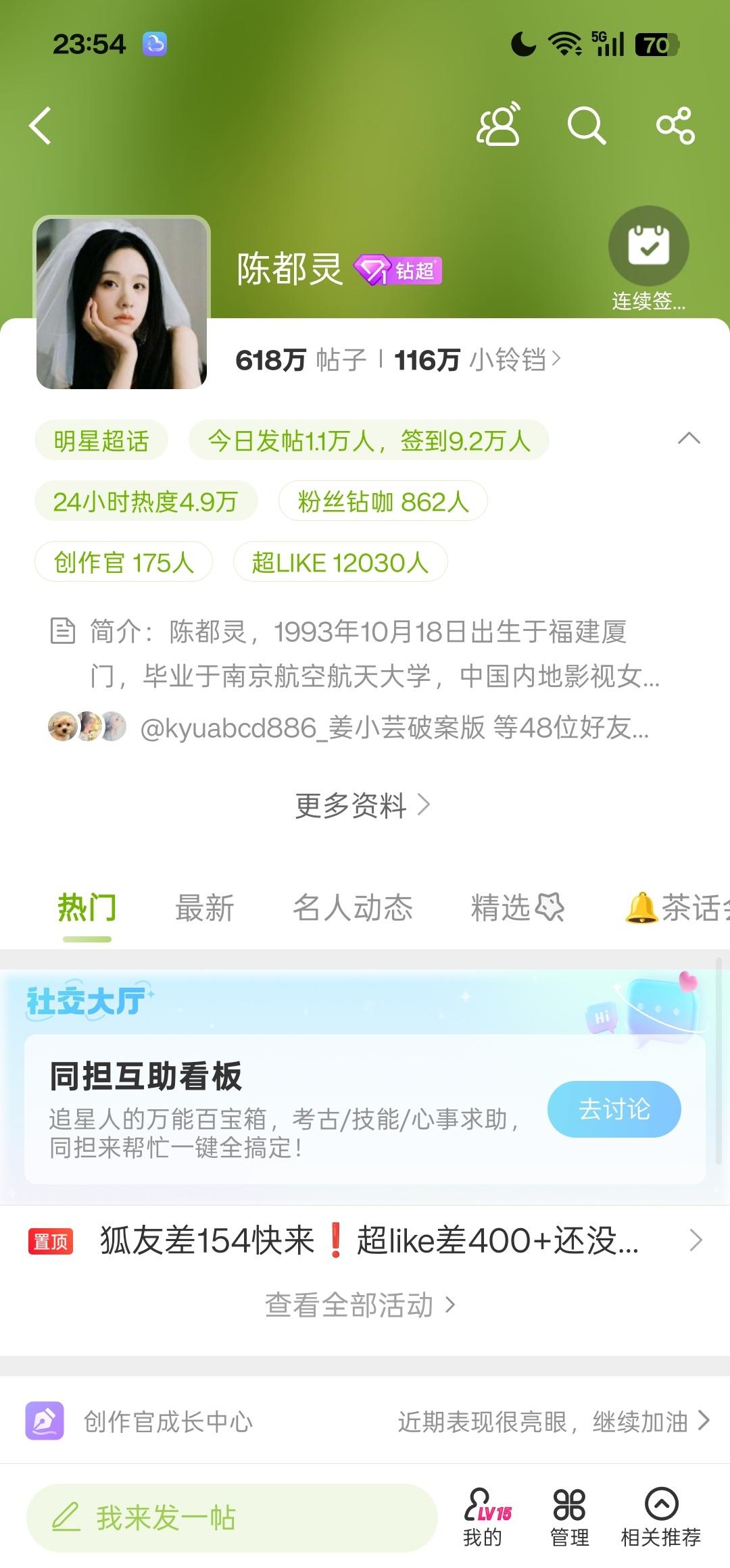Switch to the 最新 tab
Image resolution: width=730 pixels, height=1568 pixels.
tap(204, 908)
